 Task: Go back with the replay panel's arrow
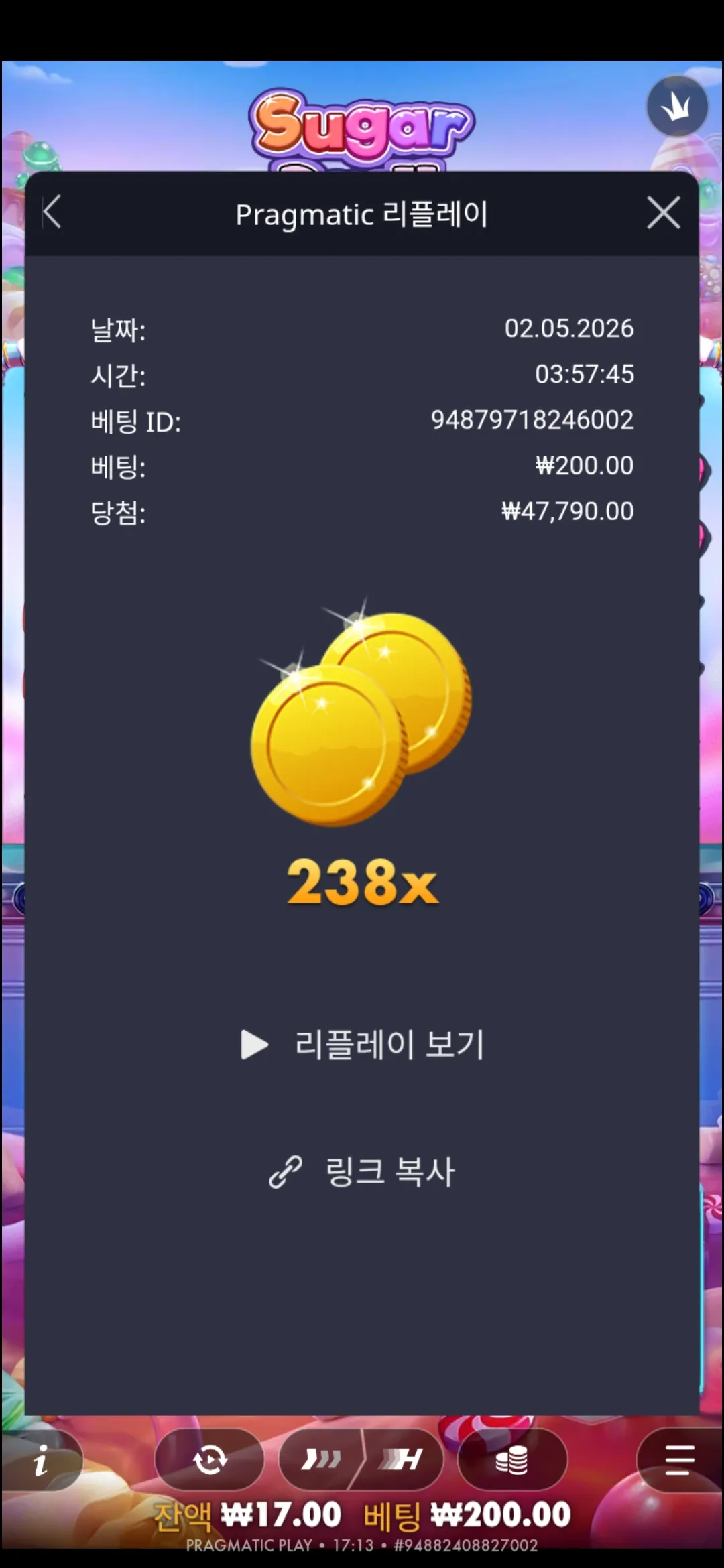[52, 213]
